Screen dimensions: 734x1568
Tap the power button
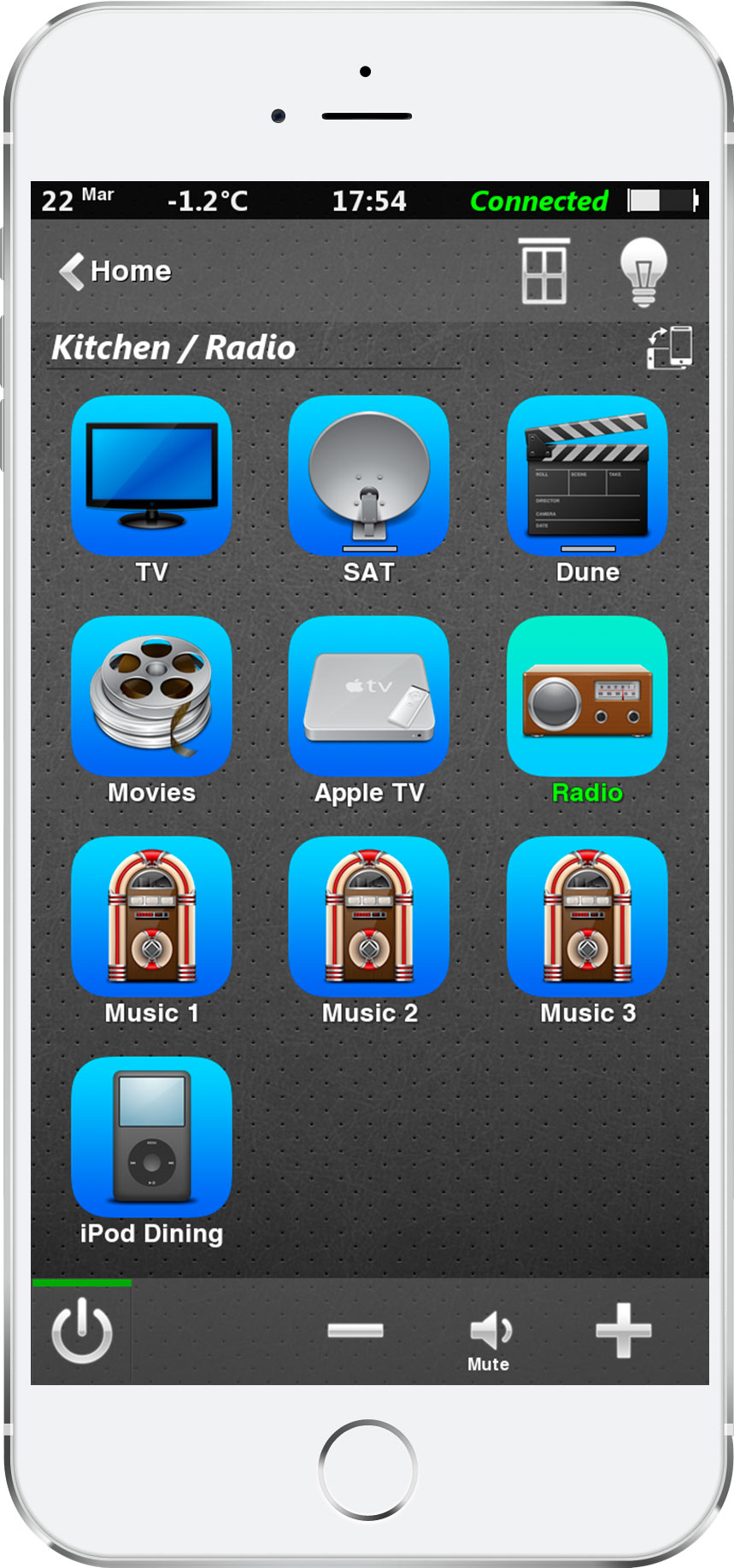point(82,1331)
